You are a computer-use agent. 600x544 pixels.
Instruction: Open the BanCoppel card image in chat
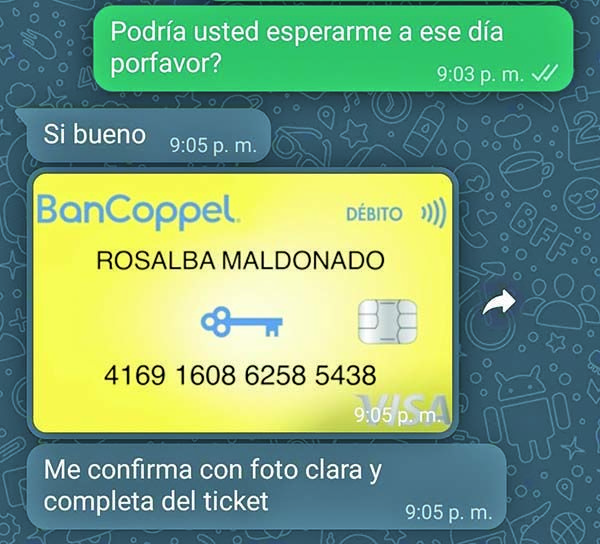(243, 302)
